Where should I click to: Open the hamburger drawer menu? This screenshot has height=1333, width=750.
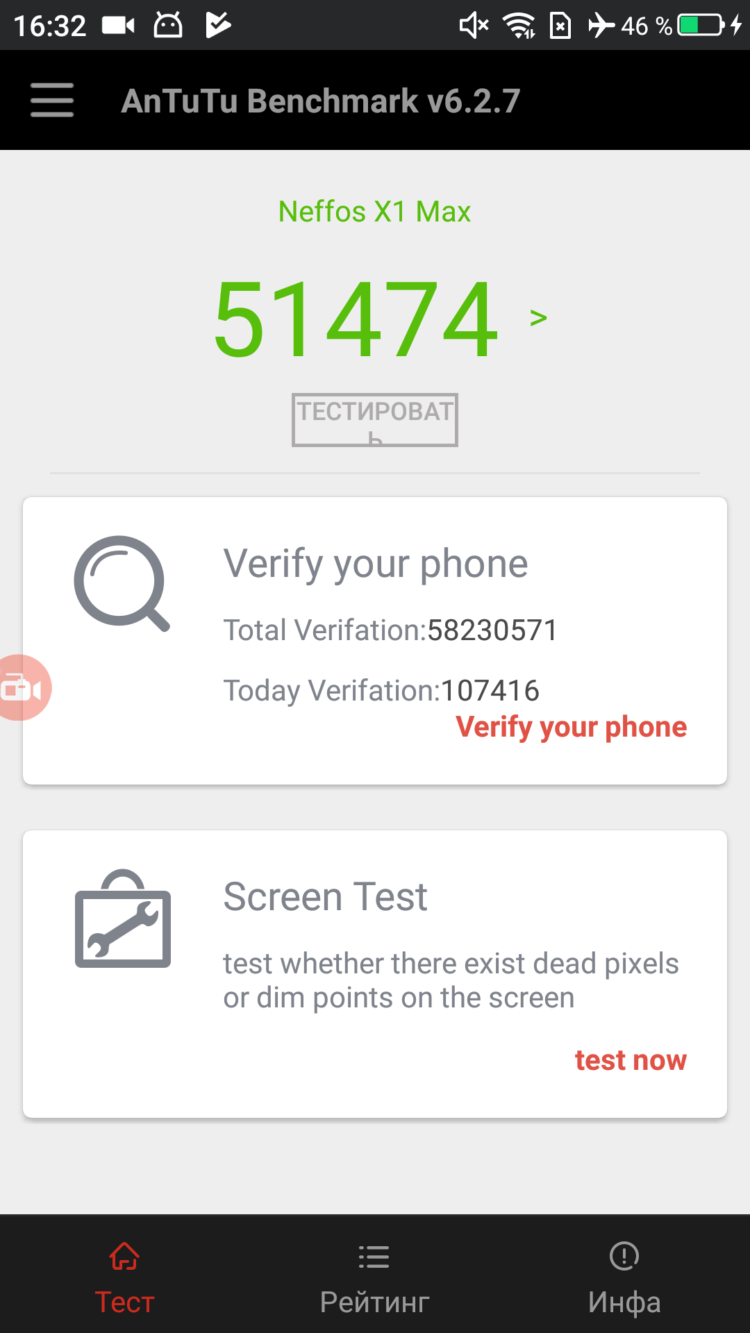point(52,100)
